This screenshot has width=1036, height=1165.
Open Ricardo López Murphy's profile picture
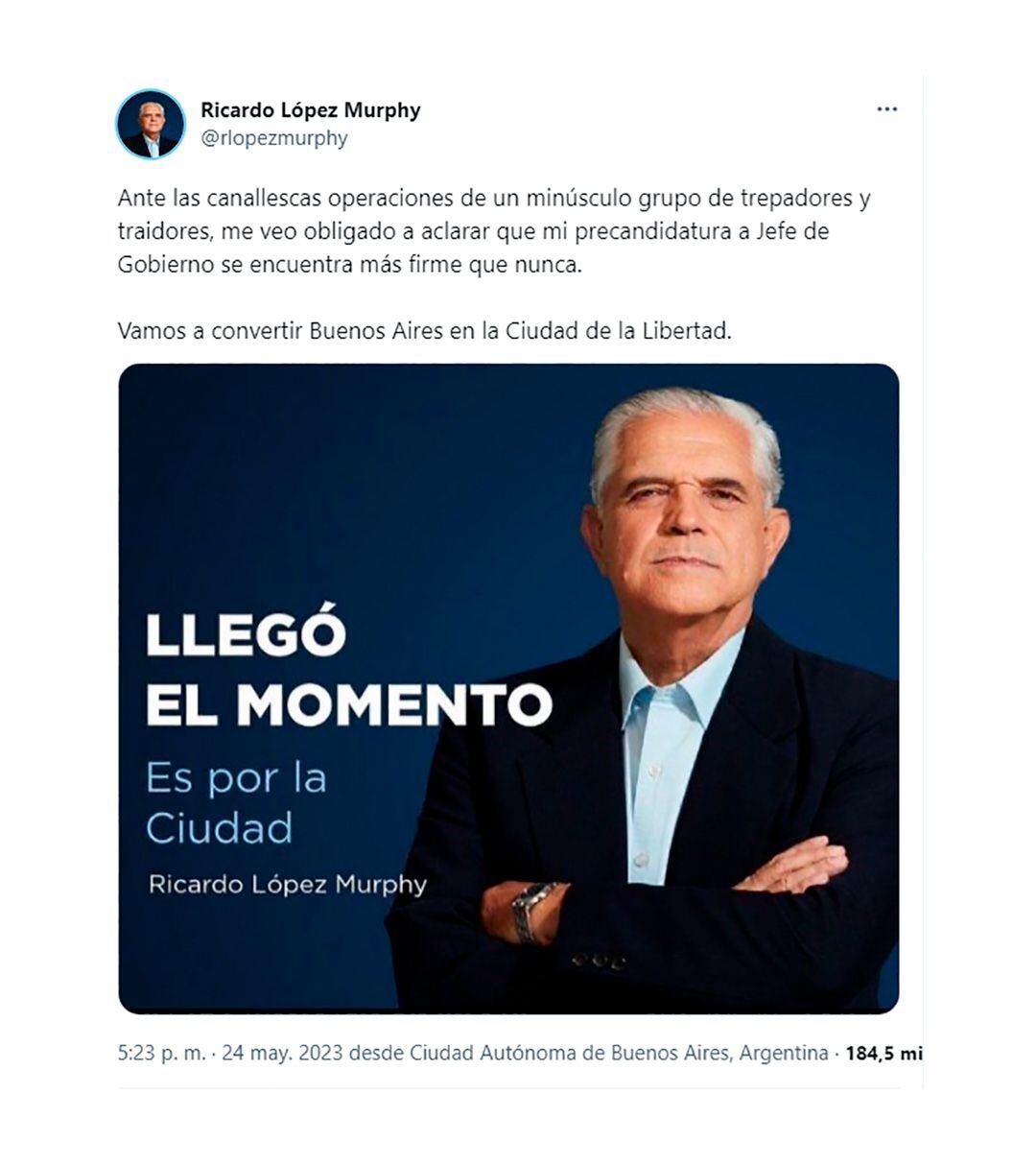(x=150, y=124)
